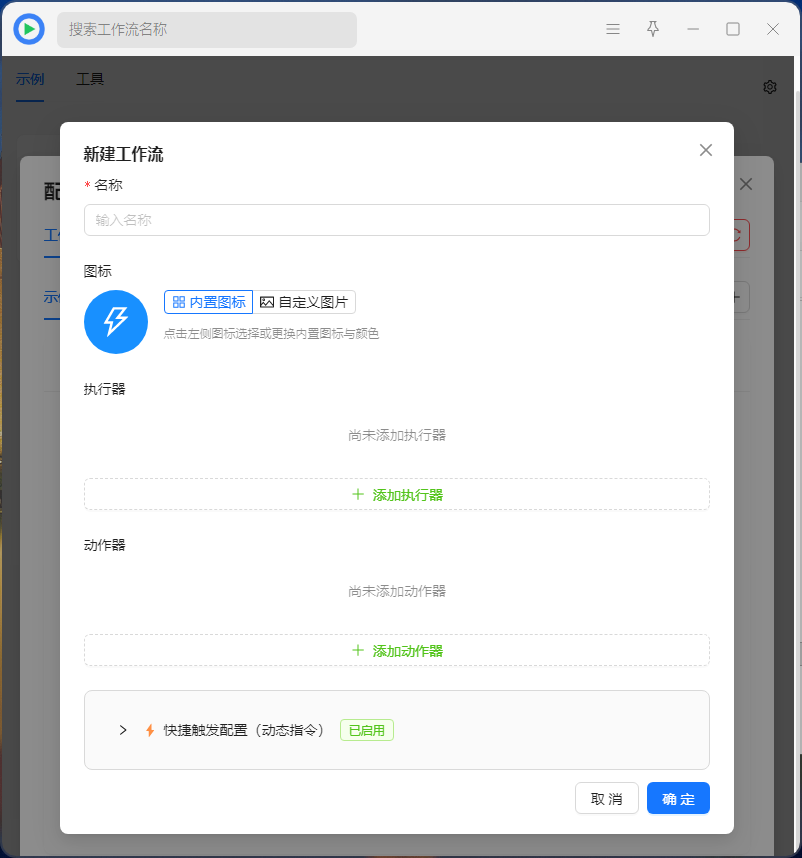Viewport: 802px width, 858px height.
Task: Pin the window with the pin icon
Action: pyautogui.click(x=653, y=30)
